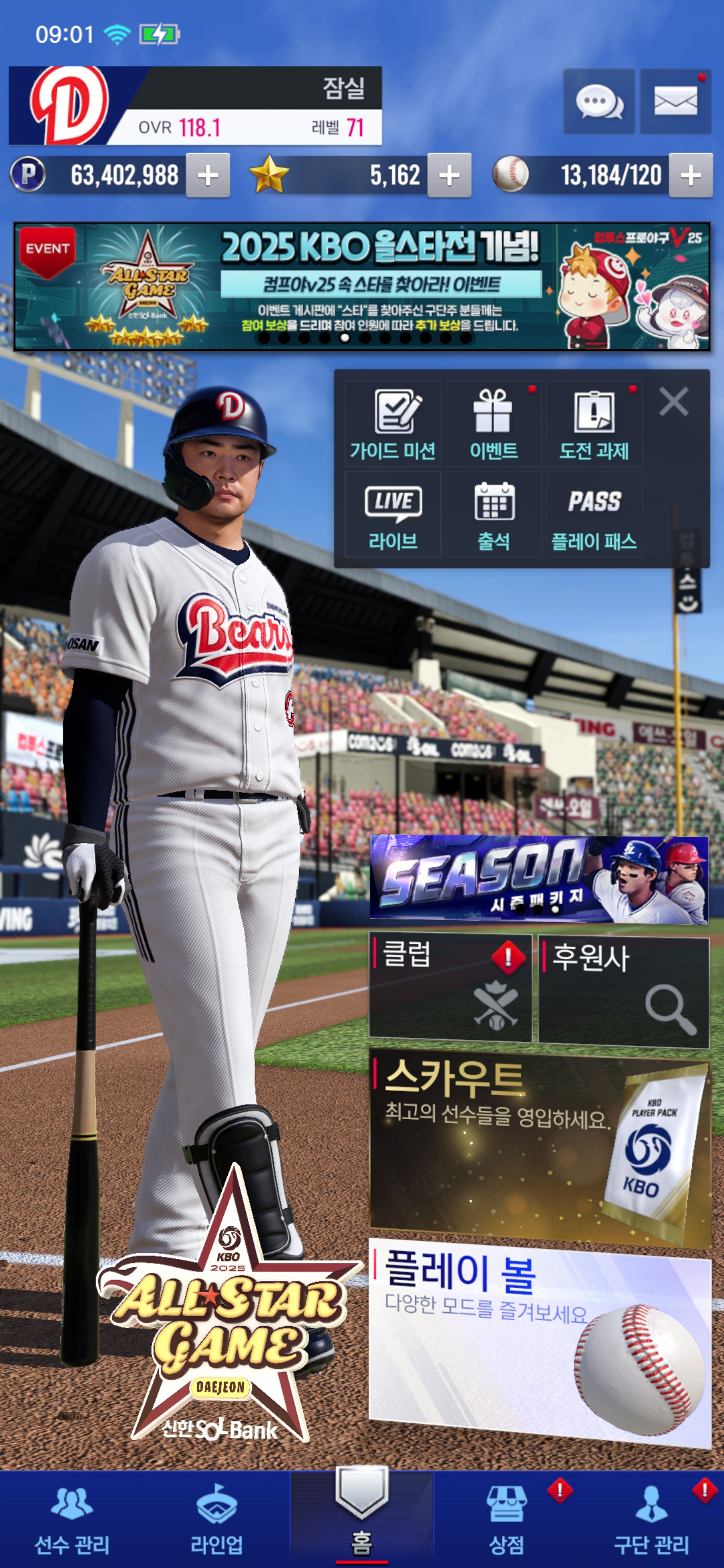Recharge baseballs with plus button
The width and height of the screenshot is (724, 1568).
click(x=690, y=175)
